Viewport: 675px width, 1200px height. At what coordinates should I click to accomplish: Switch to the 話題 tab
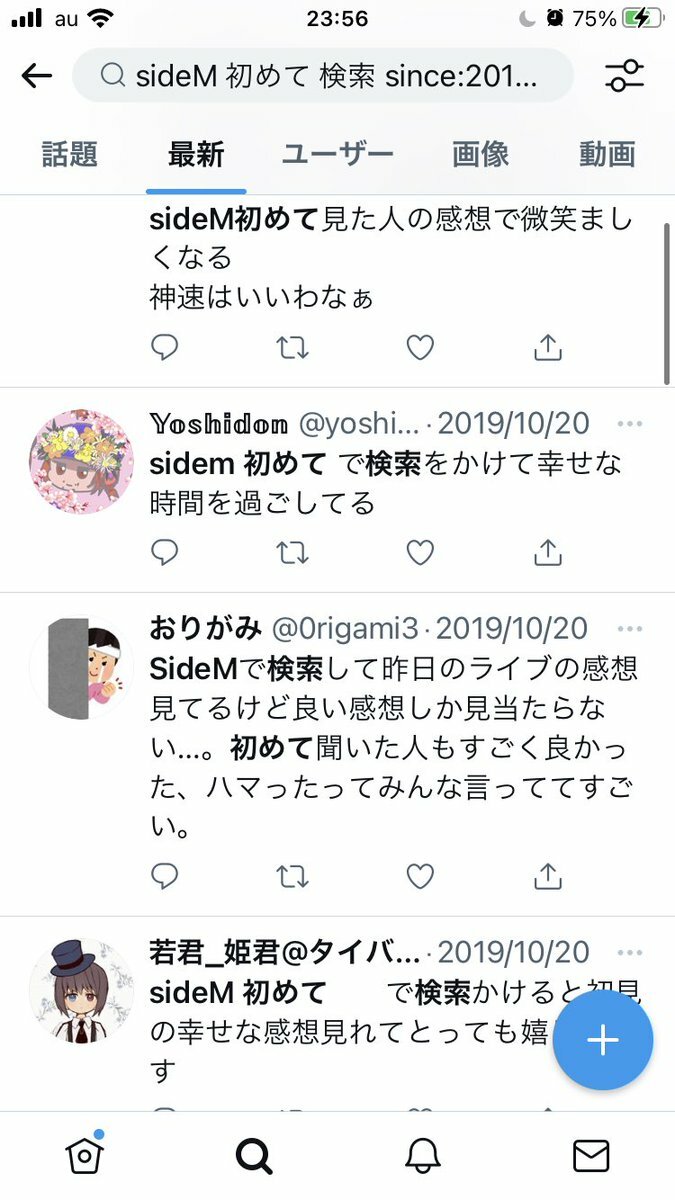pyautogui.click(x=70, y=154)
